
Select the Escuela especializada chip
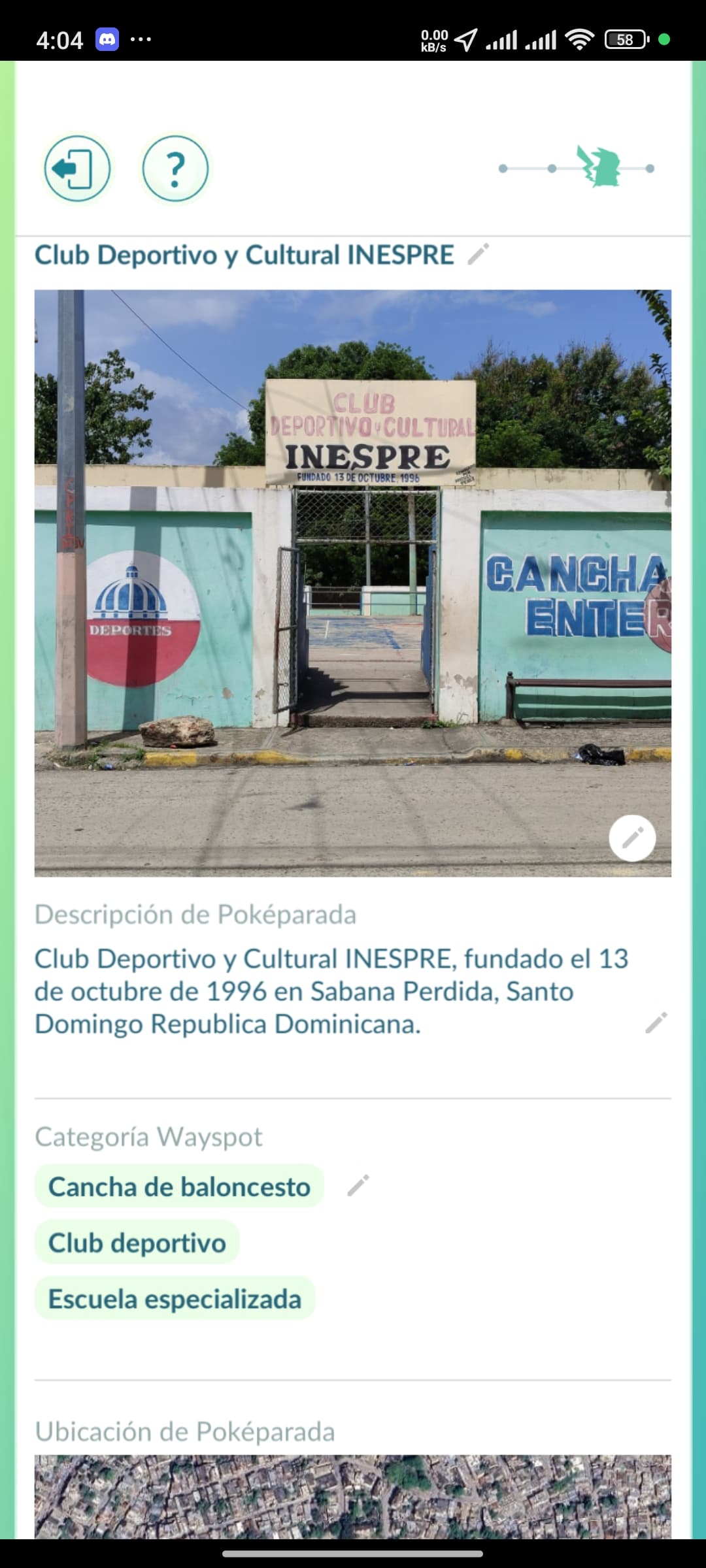175,1299
